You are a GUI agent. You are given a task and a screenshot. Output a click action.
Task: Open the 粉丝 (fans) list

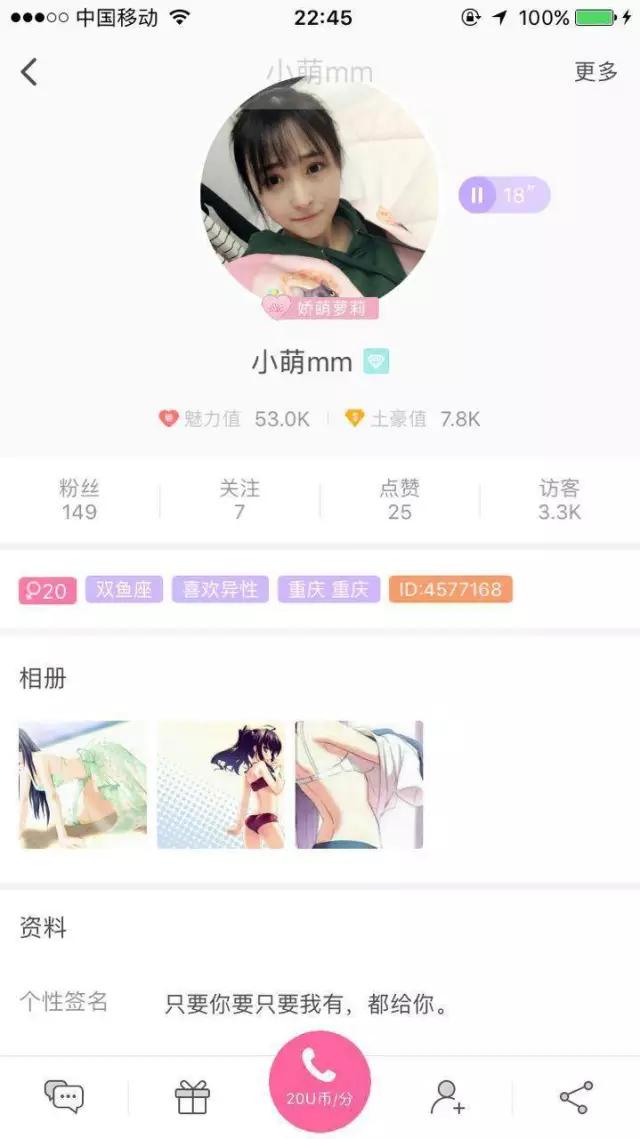pyautogui.click(x=79, y=500)
